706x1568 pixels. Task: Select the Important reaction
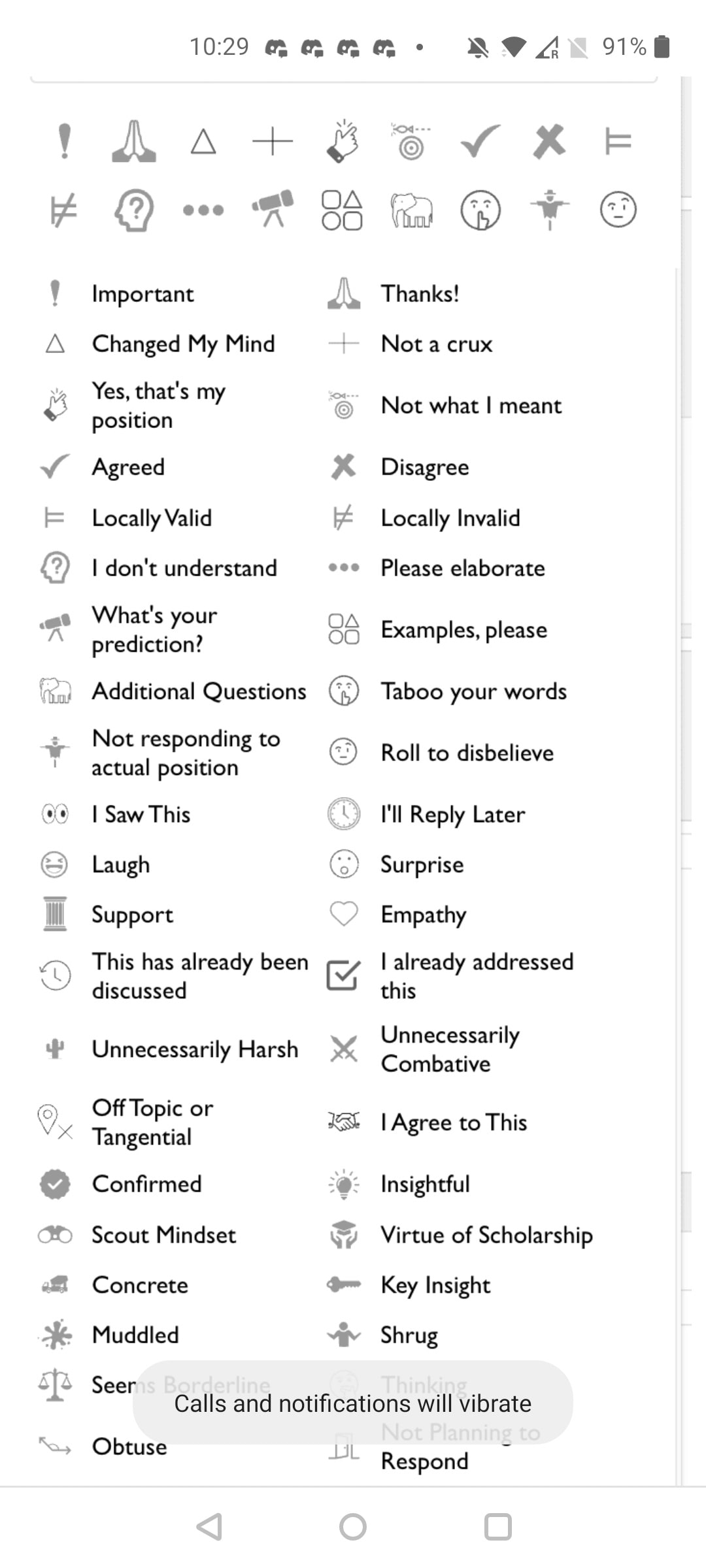(170, 293)
